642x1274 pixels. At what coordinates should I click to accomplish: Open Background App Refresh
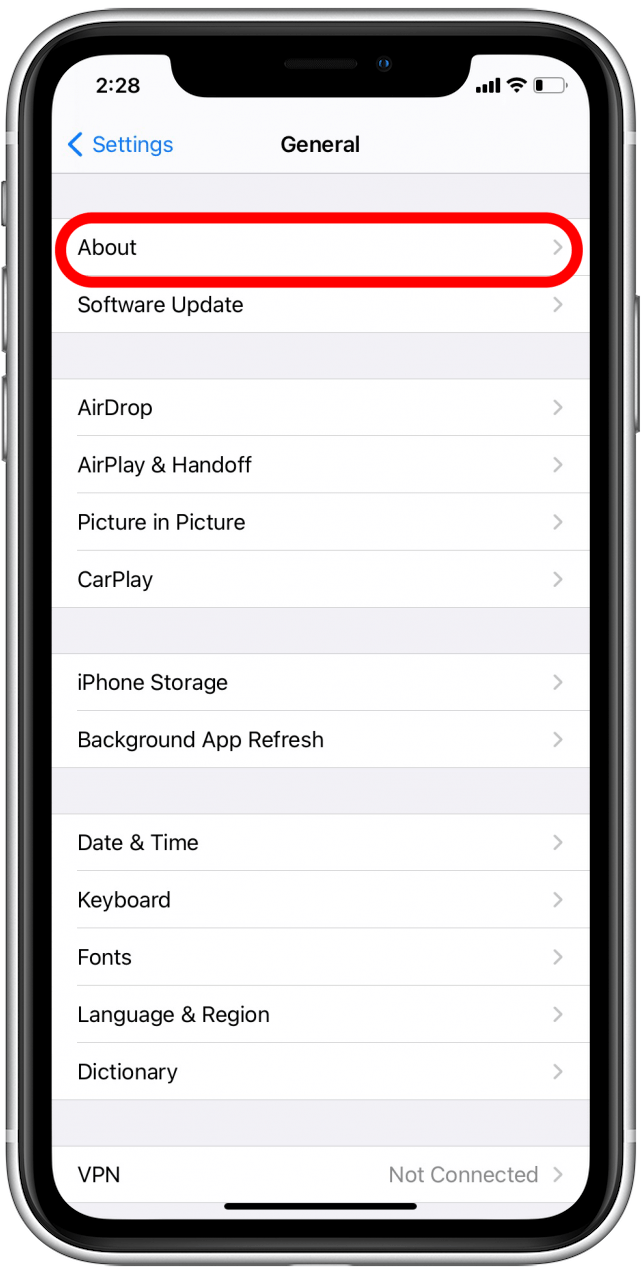point(320,740)
